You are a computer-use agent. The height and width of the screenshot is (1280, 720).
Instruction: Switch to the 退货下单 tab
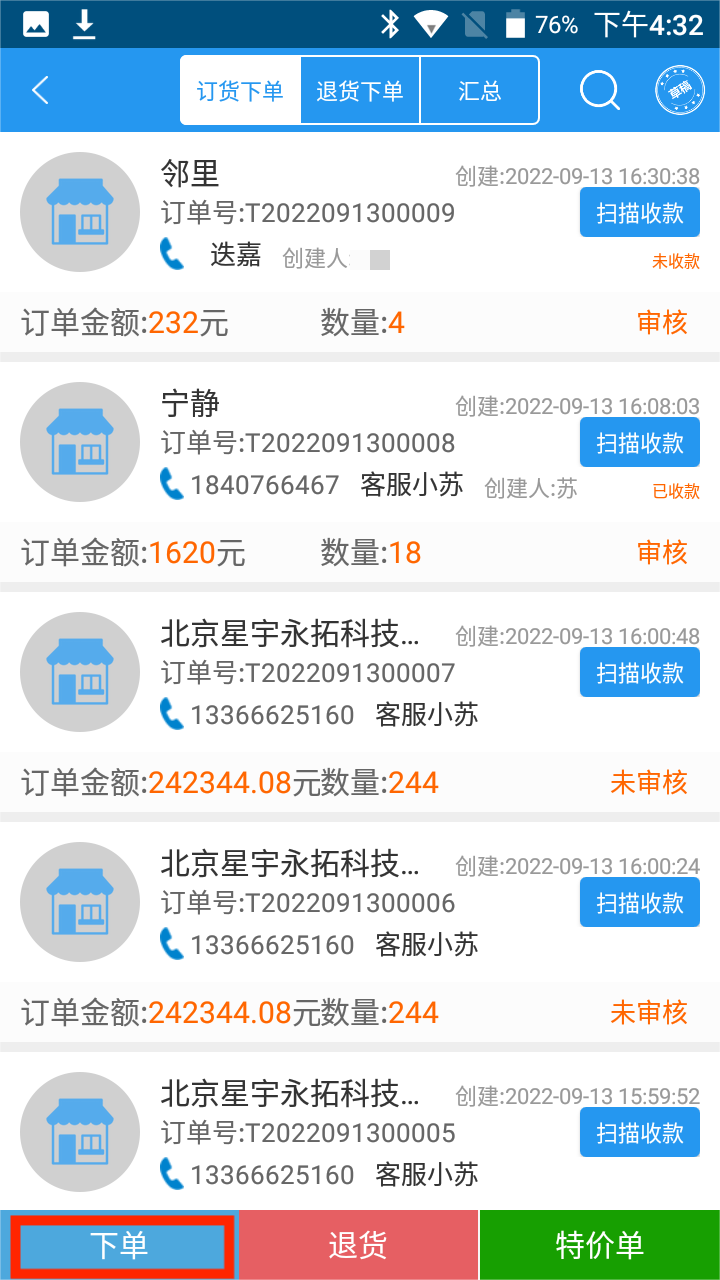(x=360, y=91)
